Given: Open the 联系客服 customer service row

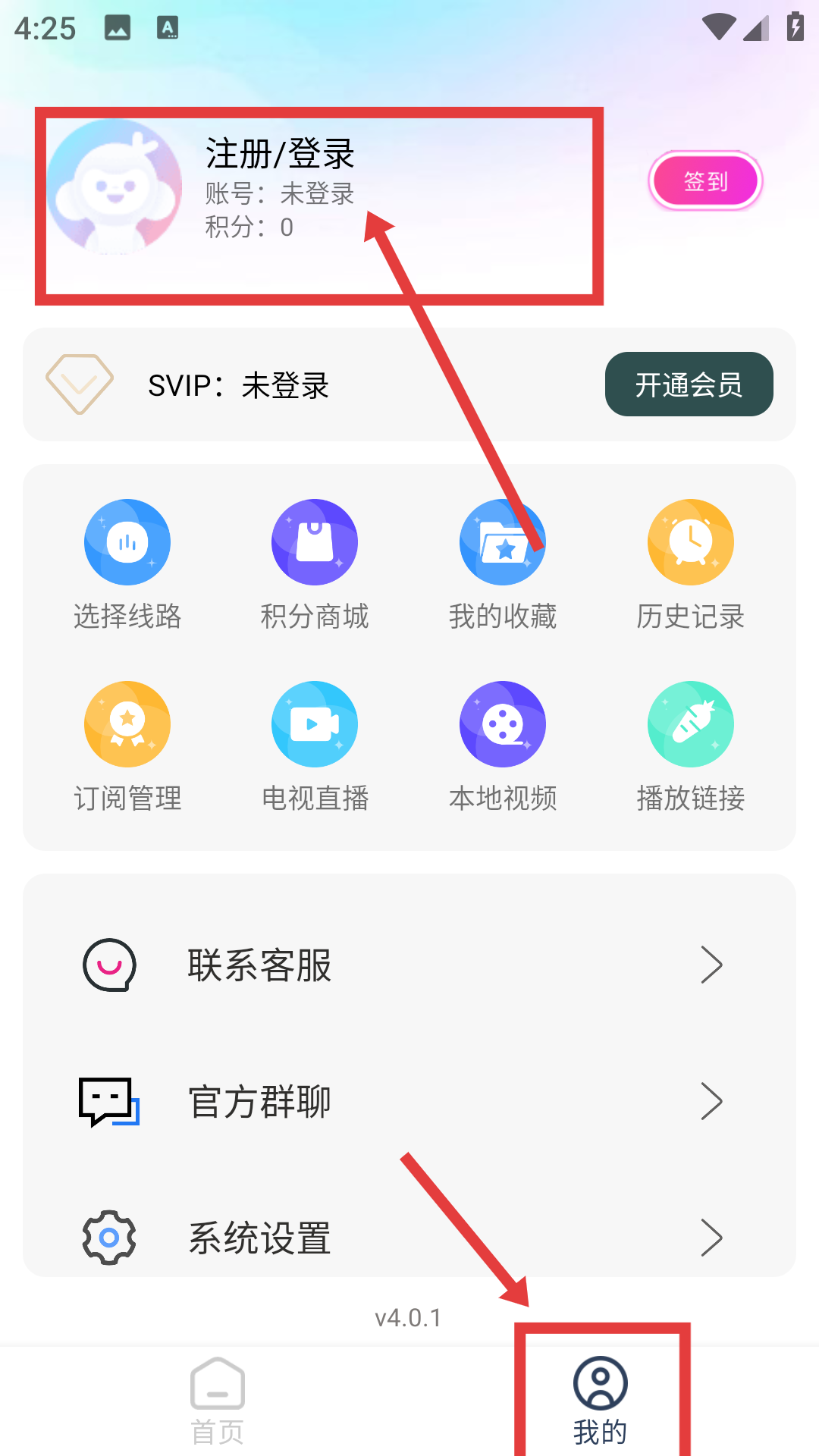Looking at the screenshot, I should (409, 965).
